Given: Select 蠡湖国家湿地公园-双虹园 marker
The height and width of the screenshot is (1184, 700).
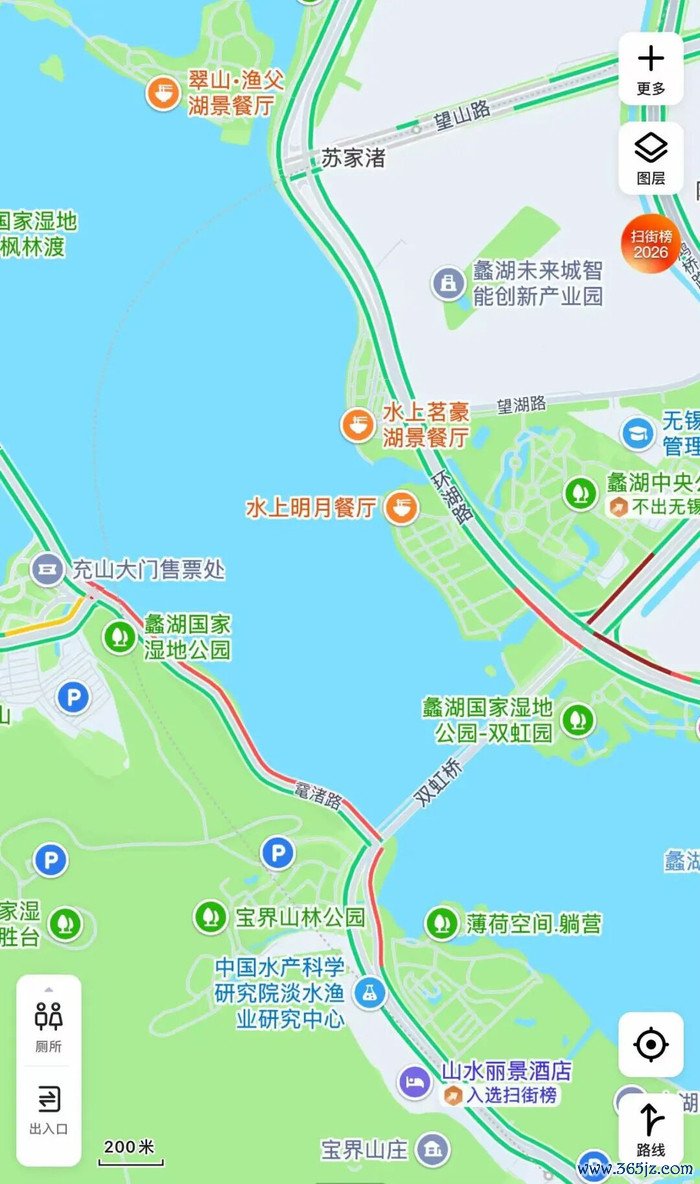Looking at the screenshot, I should pos(577,719).
